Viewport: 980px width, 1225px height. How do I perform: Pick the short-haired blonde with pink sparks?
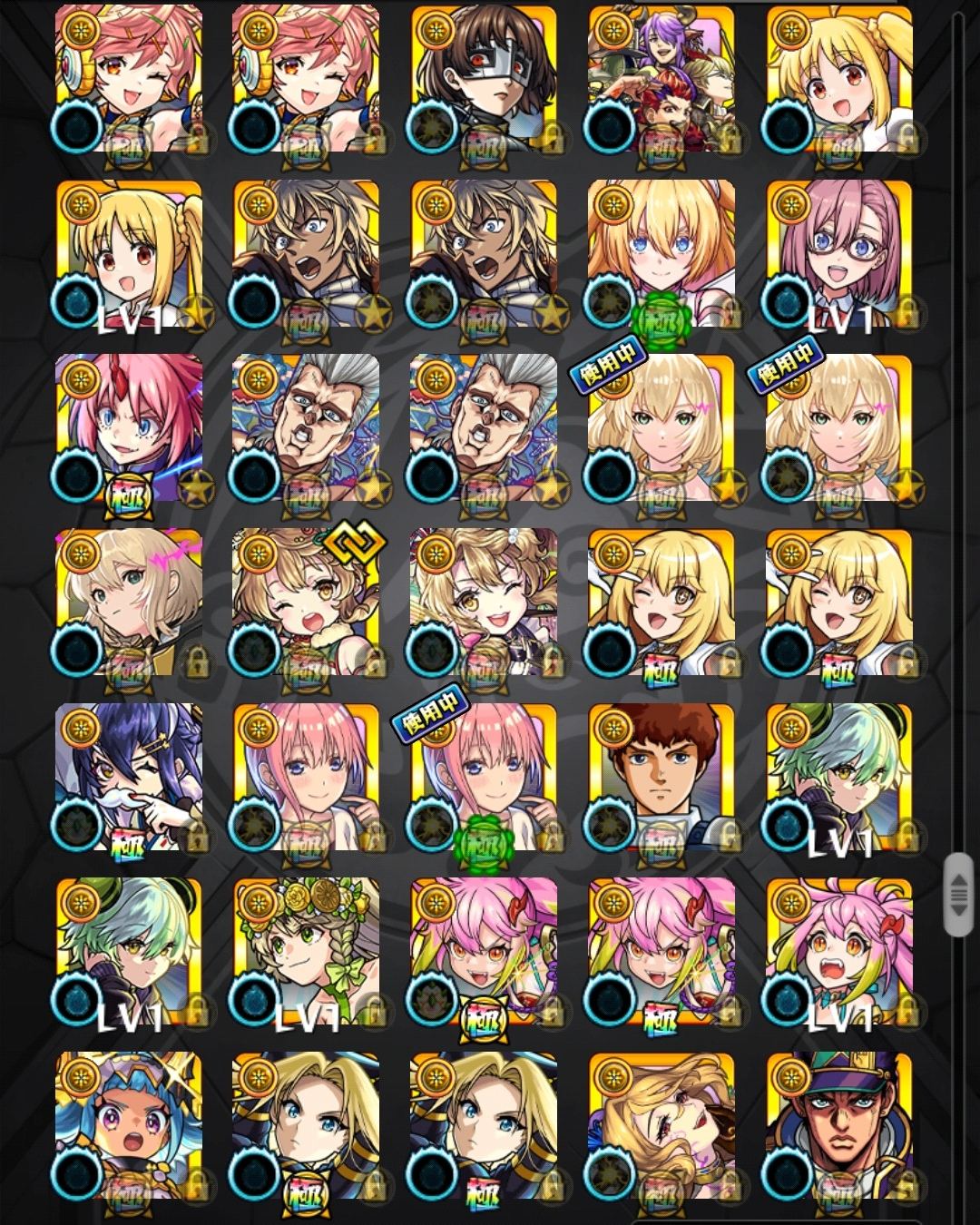128,602
